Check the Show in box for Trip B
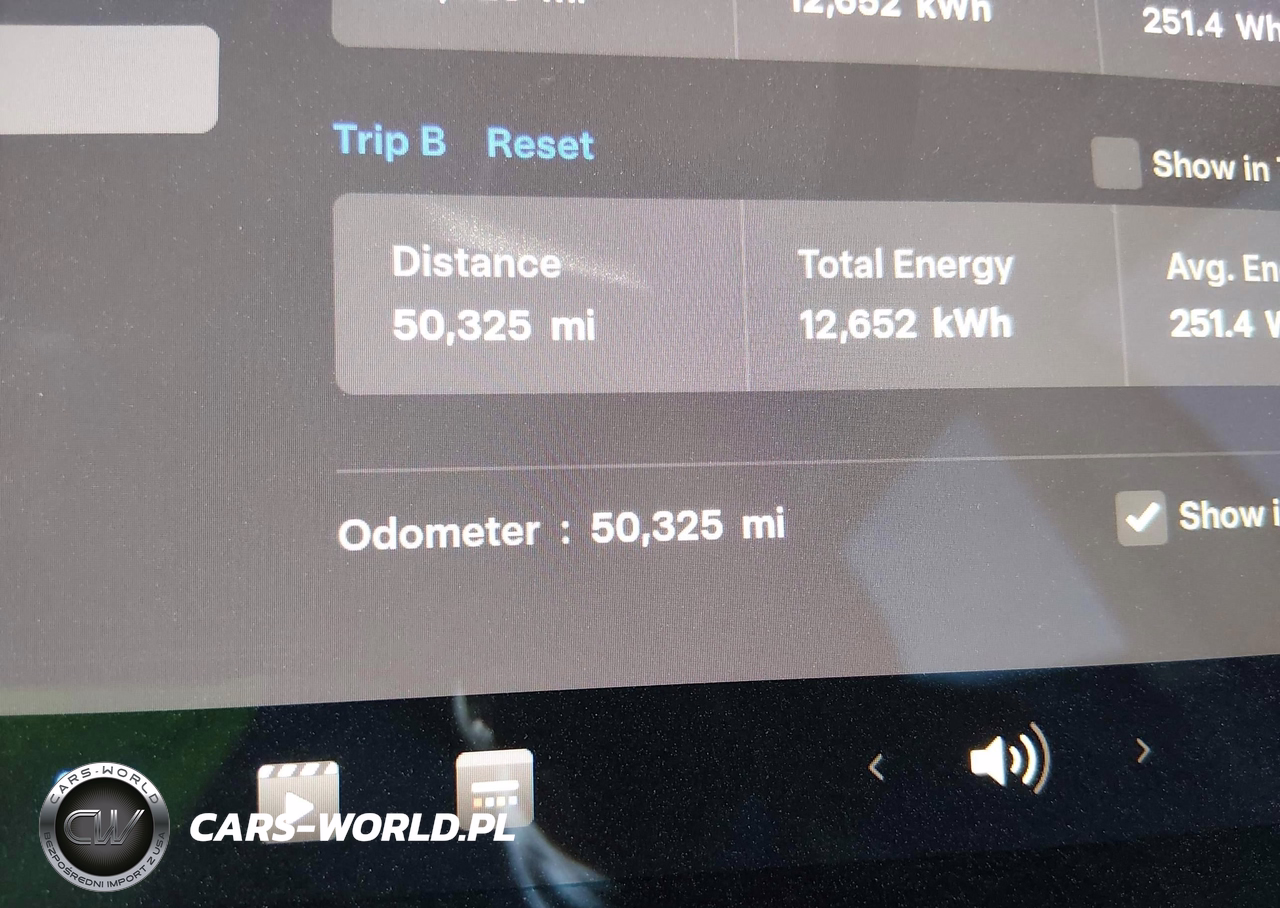 [1116, 163]
